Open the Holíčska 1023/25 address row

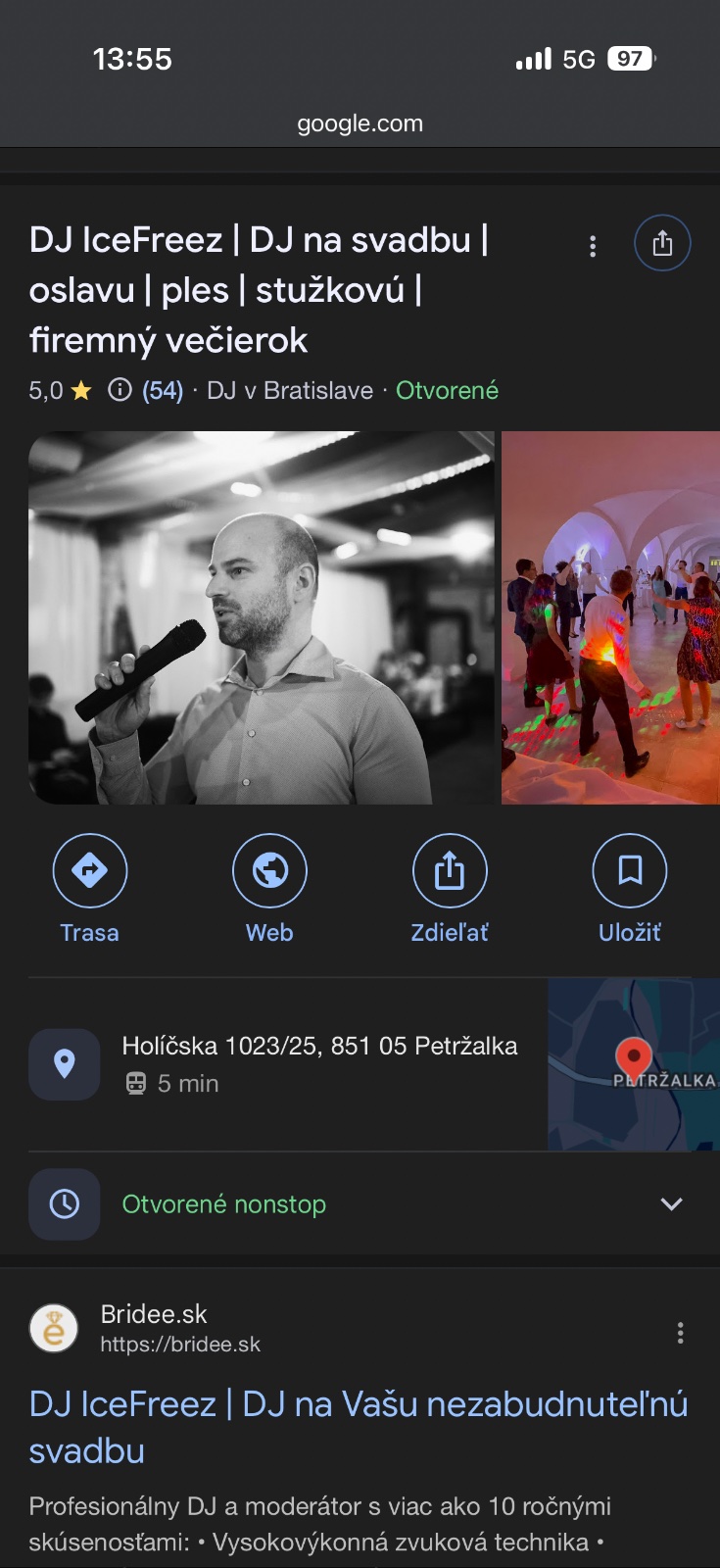(x=318, y=1063)
